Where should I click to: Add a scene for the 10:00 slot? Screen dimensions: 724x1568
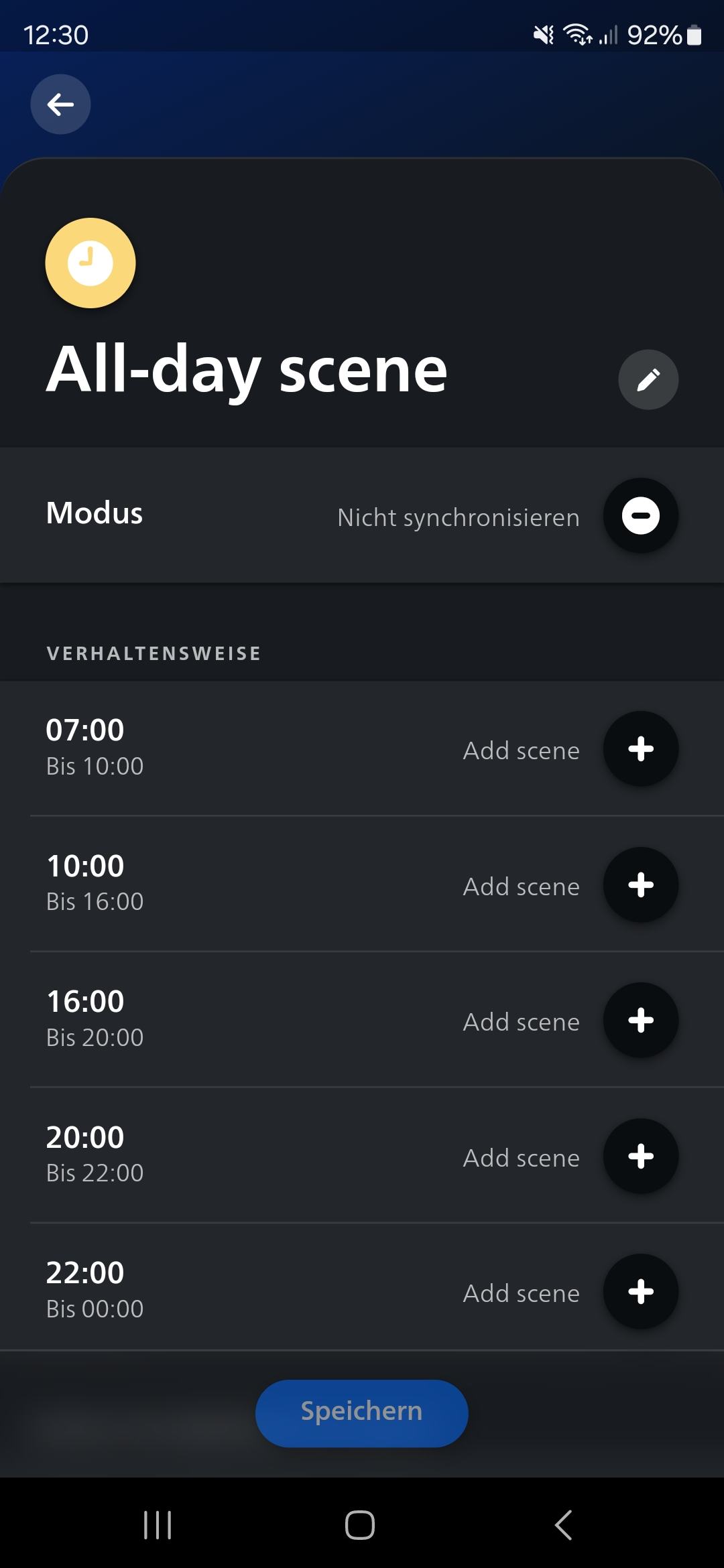(x=640, y=885)
